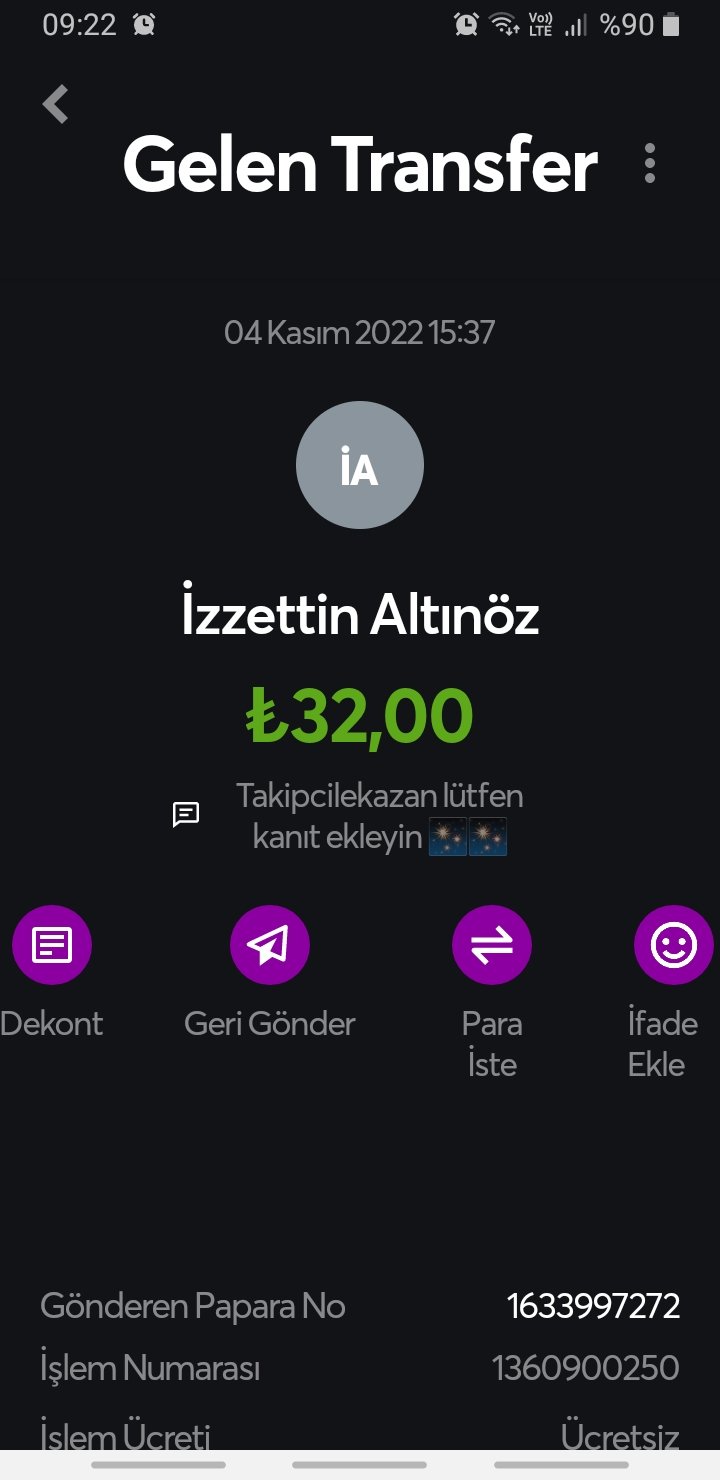This screenshot has width=720, height=1480.
Task: Go back using the top-left arrow
Action: tap(56, 104)
